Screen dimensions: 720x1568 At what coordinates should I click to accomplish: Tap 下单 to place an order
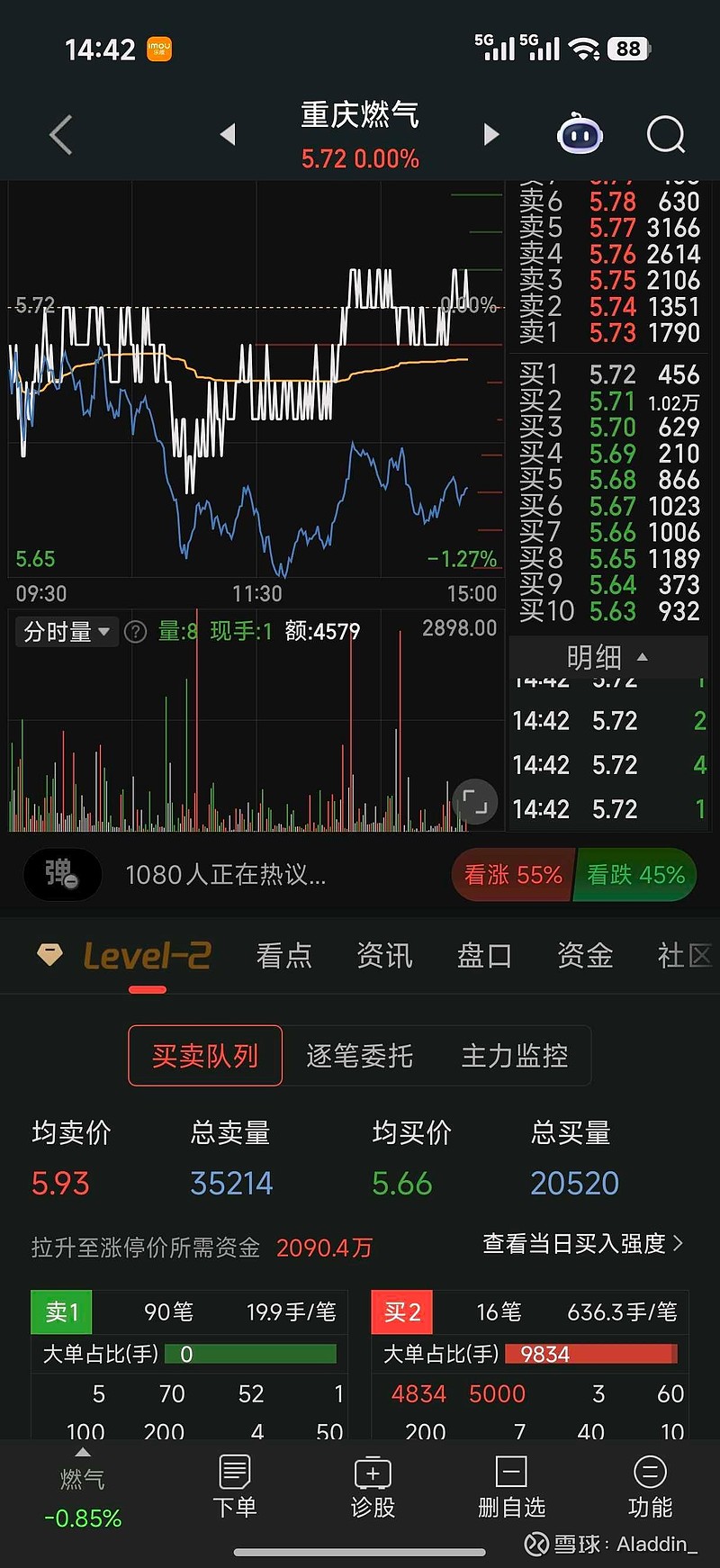pos(235,1489)
